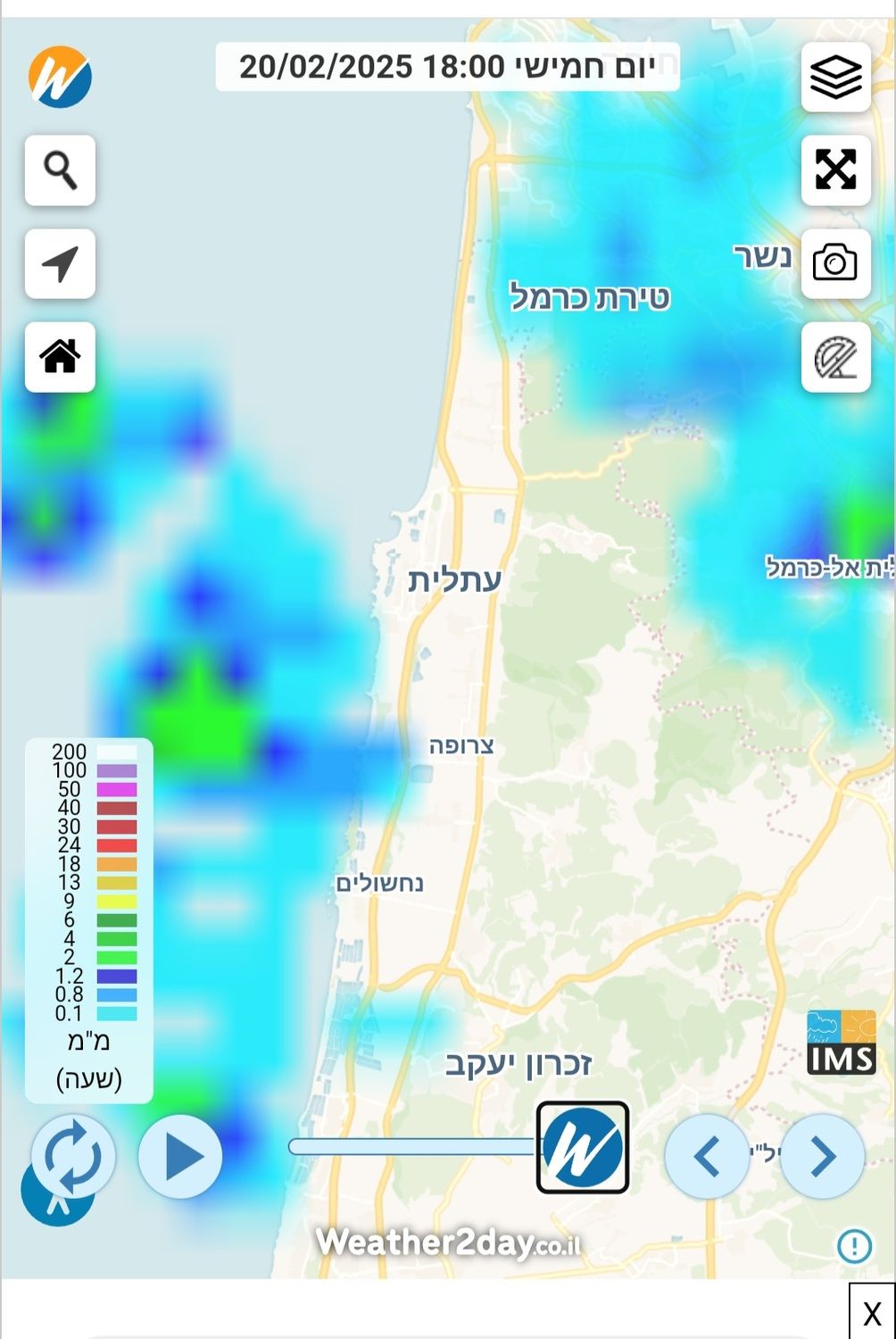
Task: Open the map layers selector
Action: [835, 77]
